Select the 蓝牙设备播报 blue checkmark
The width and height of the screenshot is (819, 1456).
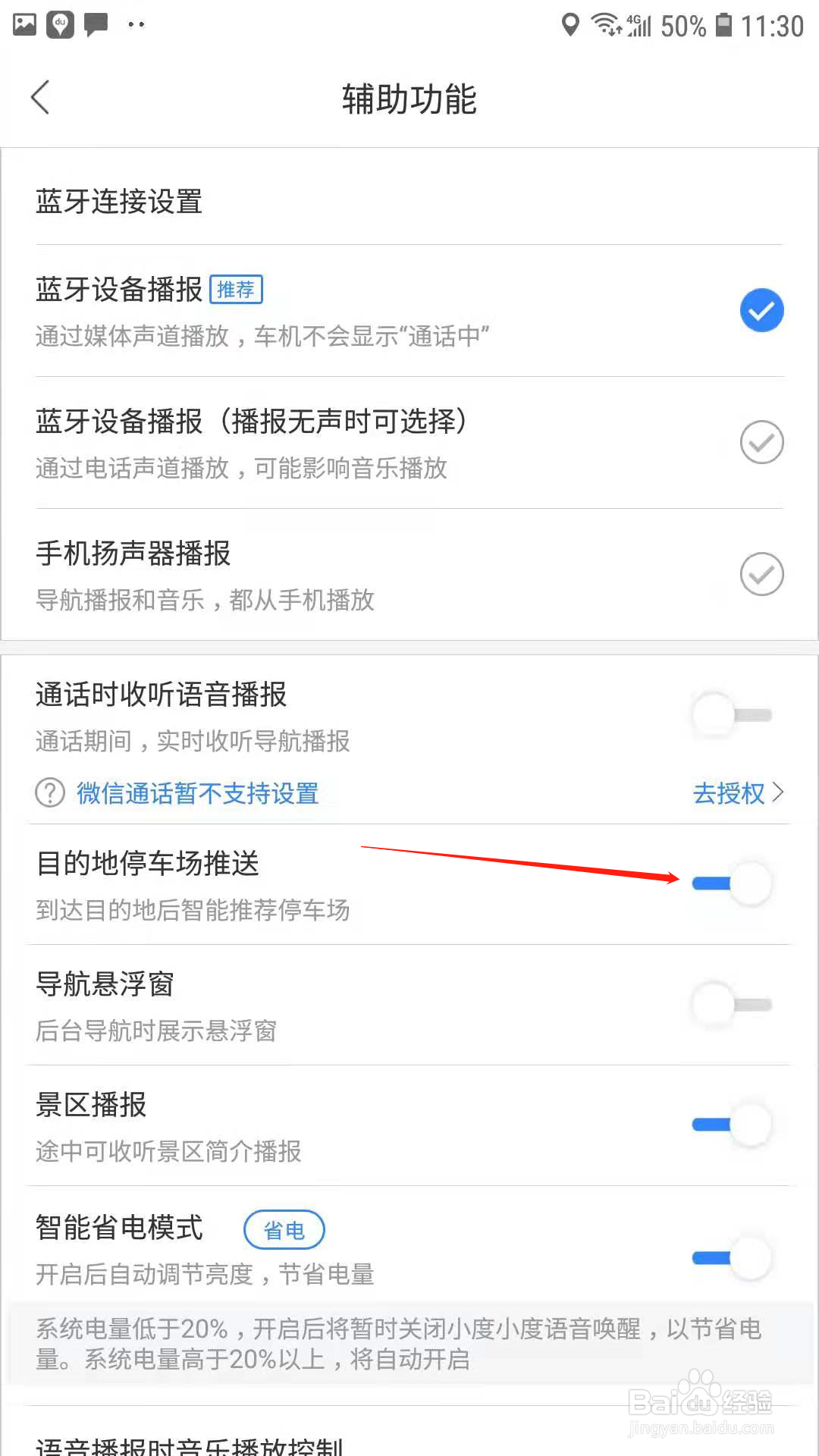pos(761,309)
